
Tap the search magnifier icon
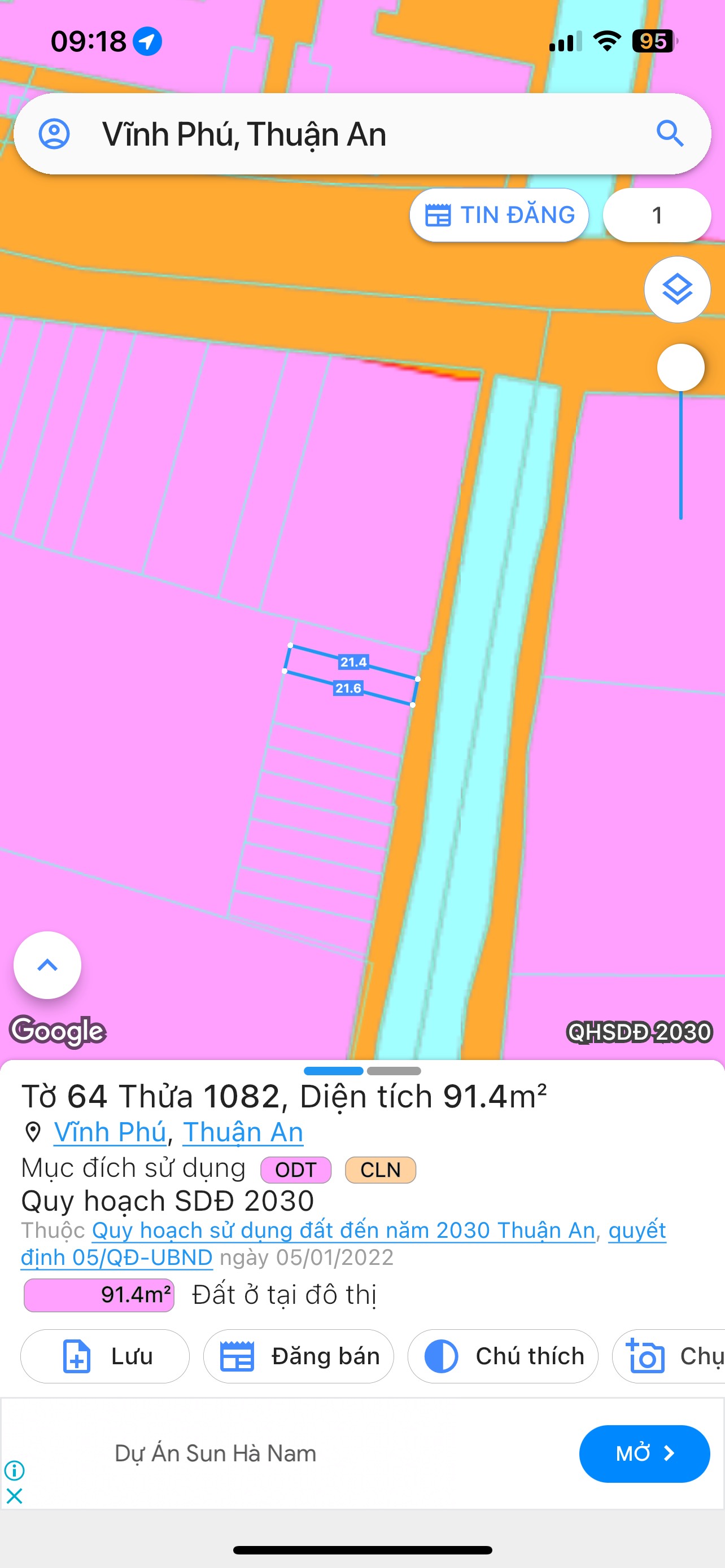click(x=670, y=133)
